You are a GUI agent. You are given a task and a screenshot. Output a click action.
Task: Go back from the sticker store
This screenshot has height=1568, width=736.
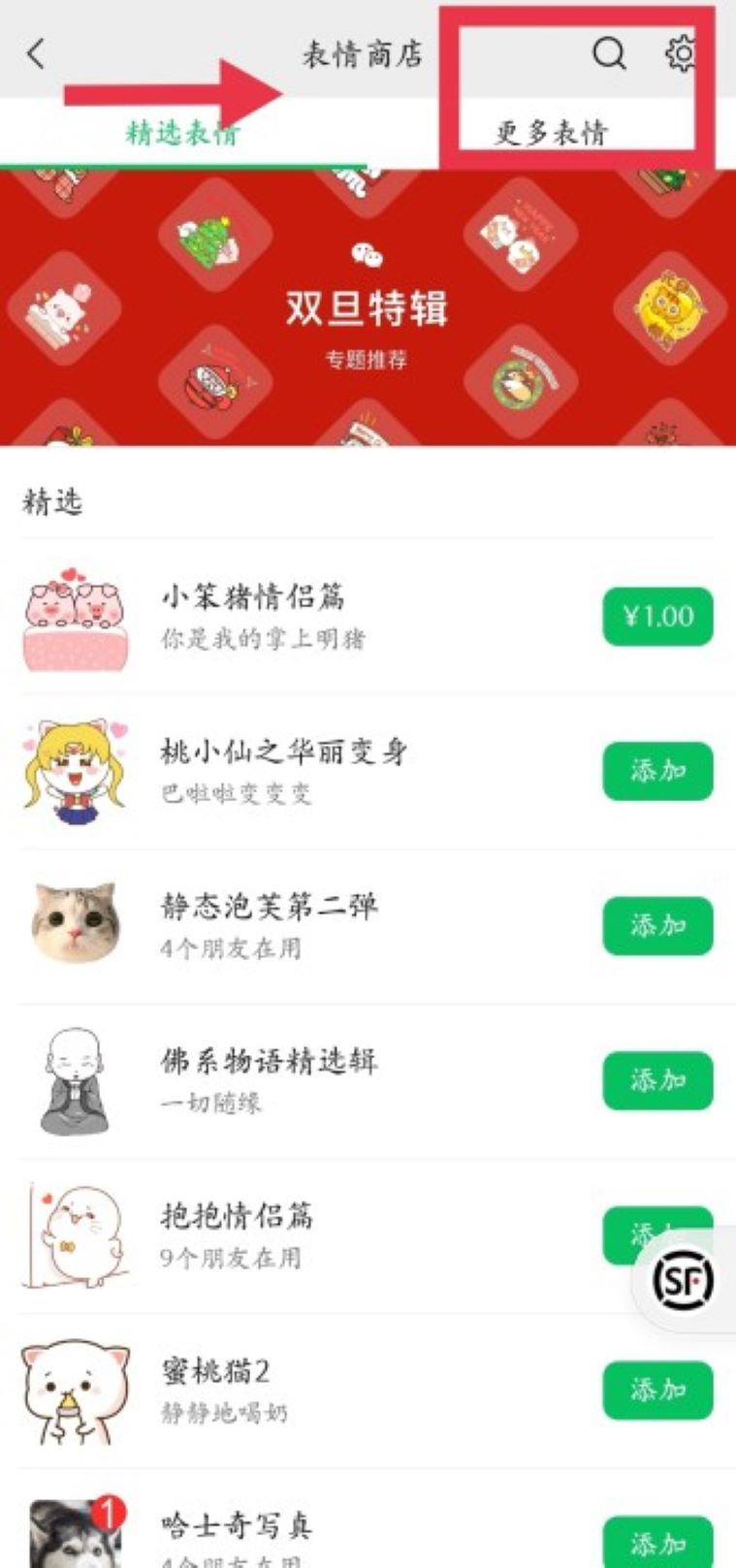point(36,53)
